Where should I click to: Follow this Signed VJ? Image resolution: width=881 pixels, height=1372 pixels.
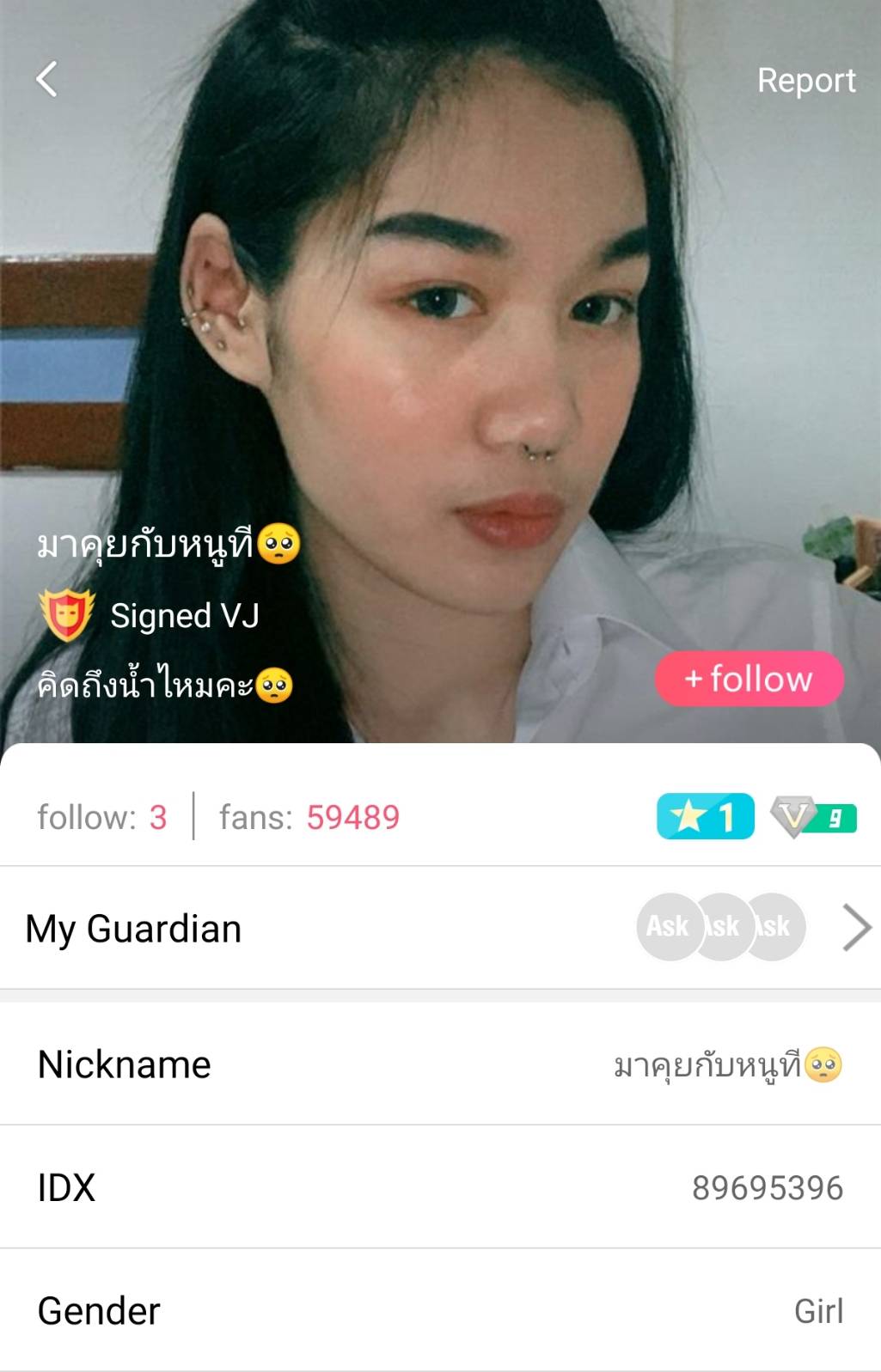click(x=749, y=679)
